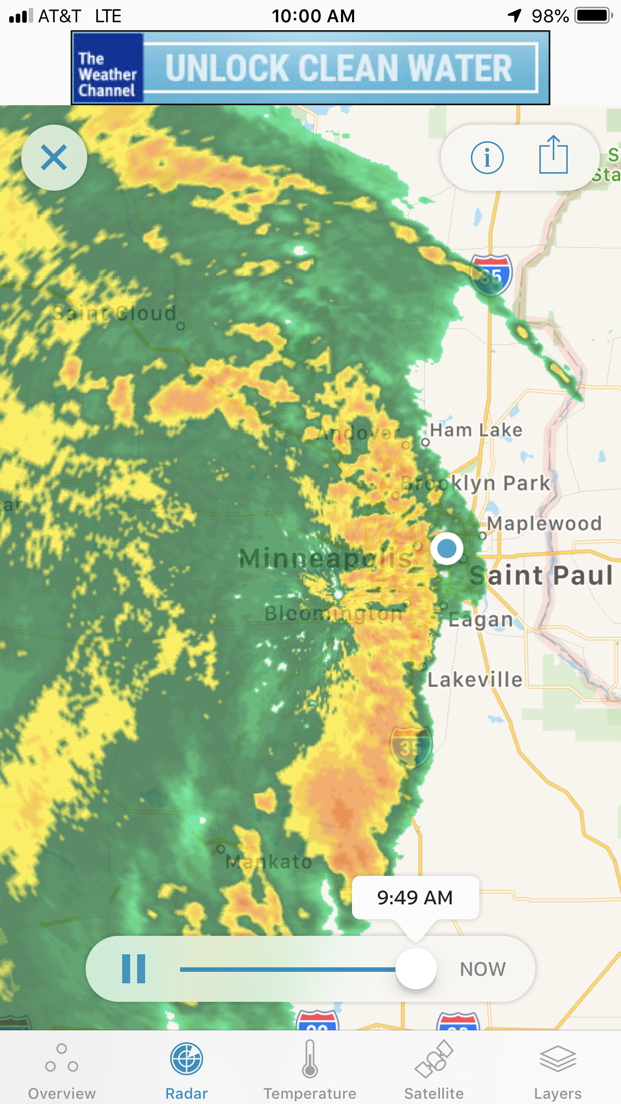Tap the radar timeline slider handle

(x=416, y=969)
